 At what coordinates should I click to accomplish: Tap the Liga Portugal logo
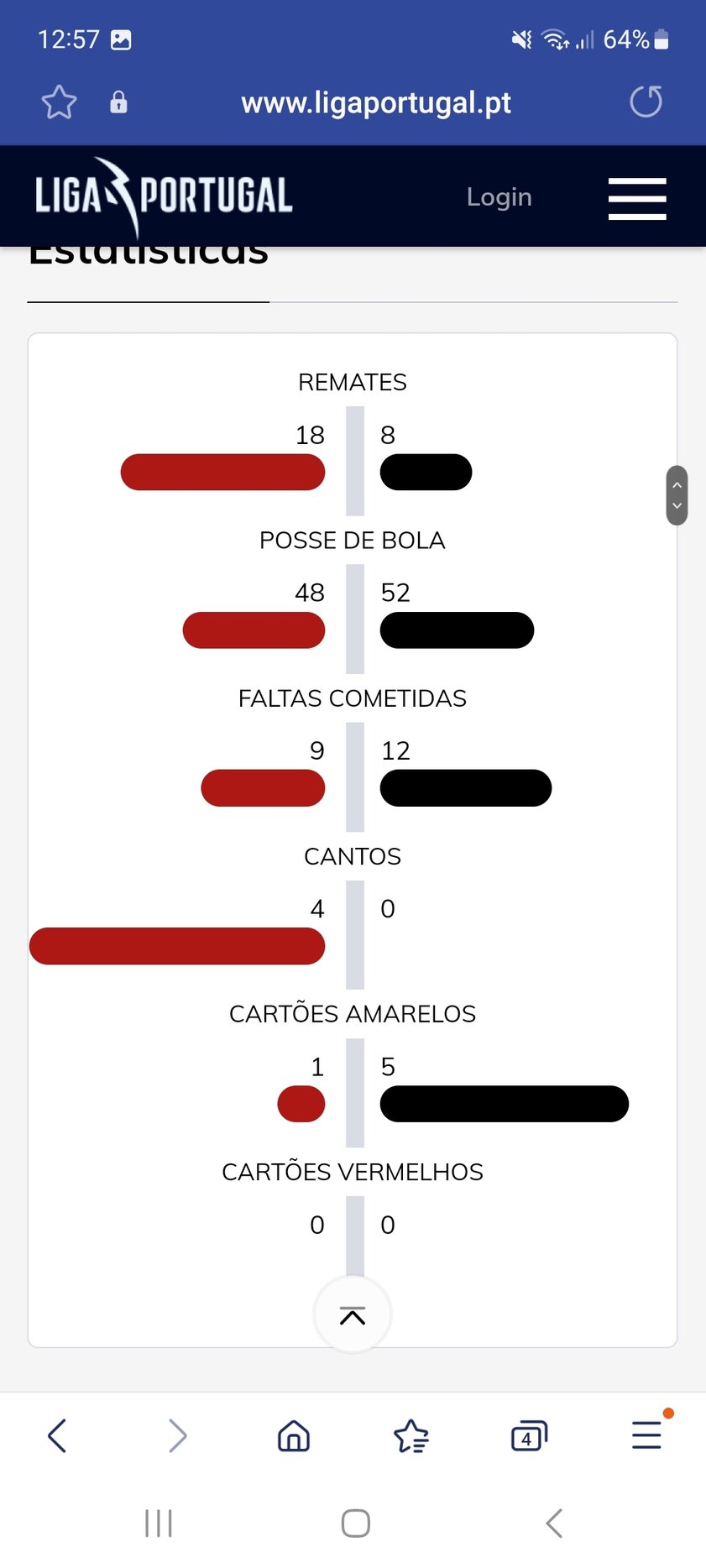pos(164,196)
